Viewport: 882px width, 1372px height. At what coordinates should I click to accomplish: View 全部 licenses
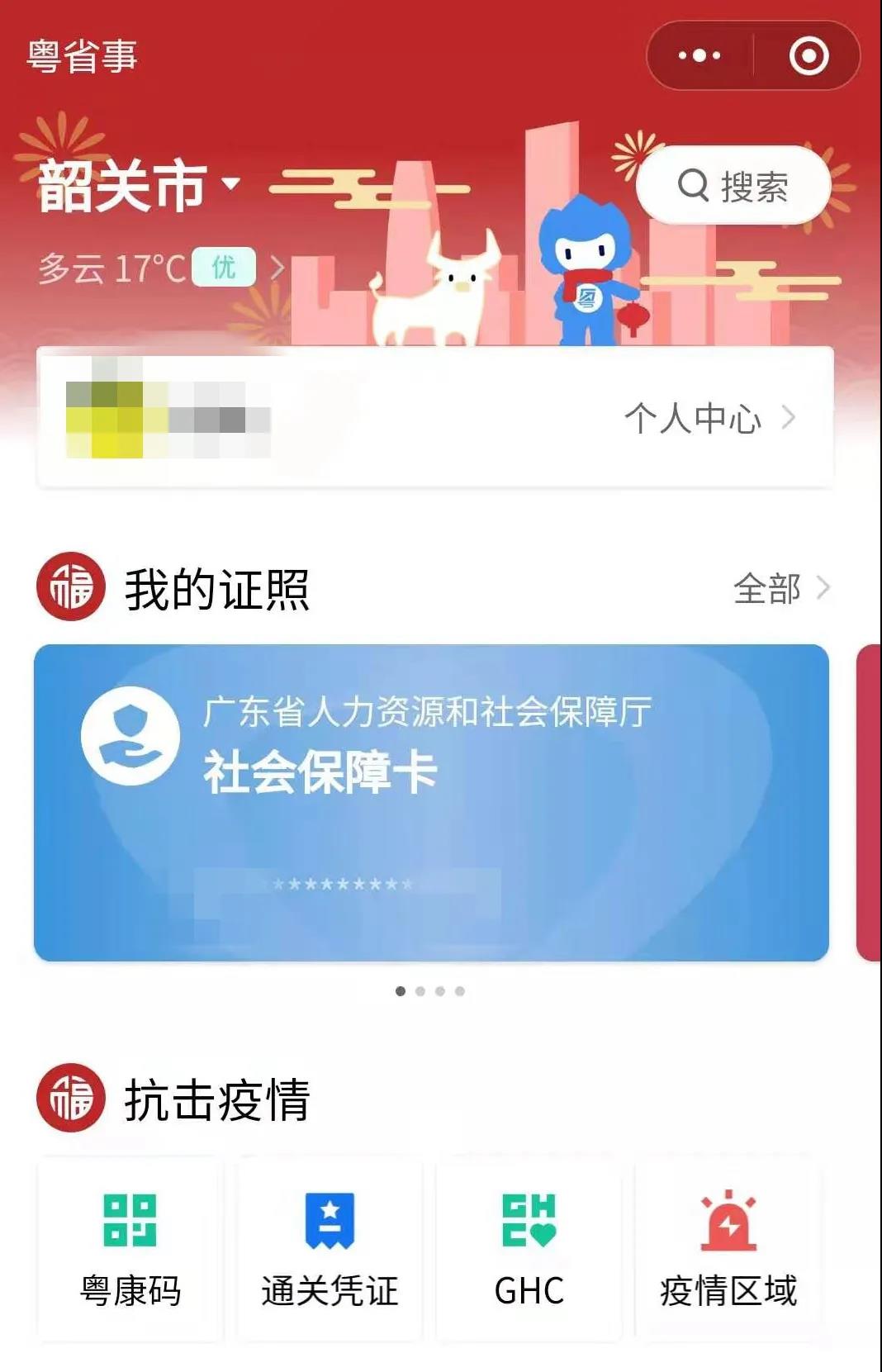780,588
